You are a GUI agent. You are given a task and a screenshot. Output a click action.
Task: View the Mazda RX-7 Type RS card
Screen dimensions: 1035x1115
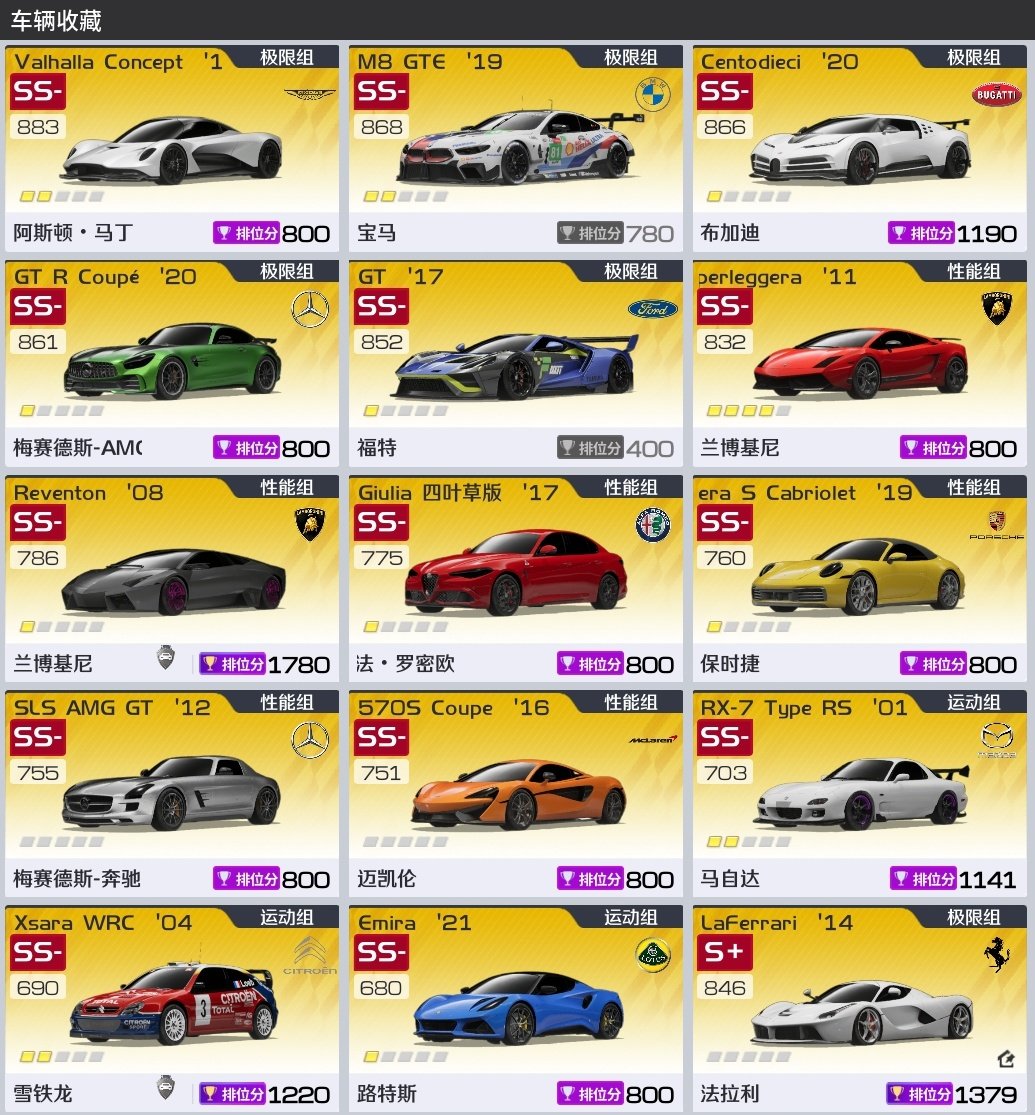[860, 795]
